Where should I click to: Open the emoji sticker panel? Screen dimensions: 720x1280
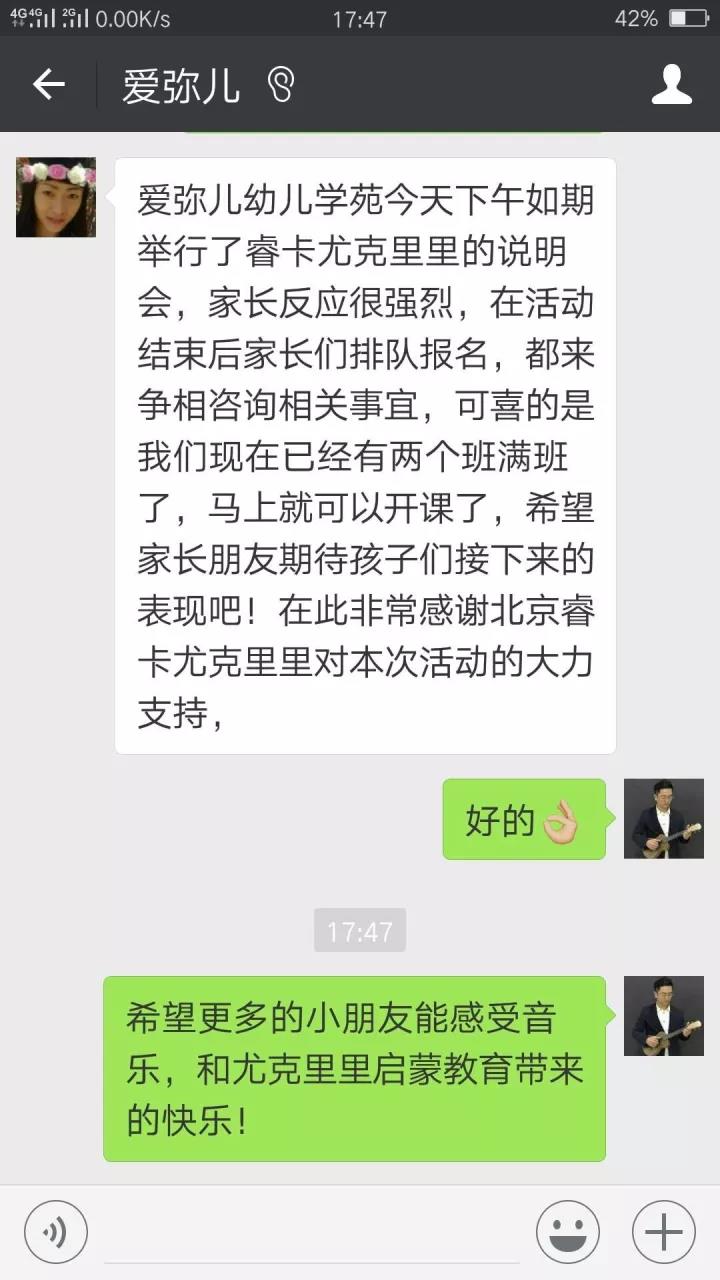567,1231
